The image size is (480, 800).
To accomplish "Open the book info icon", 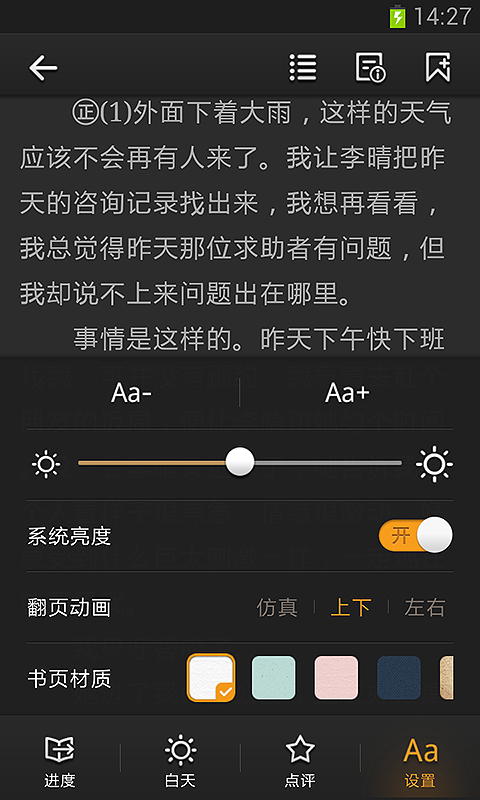I will tap(370, 67).
